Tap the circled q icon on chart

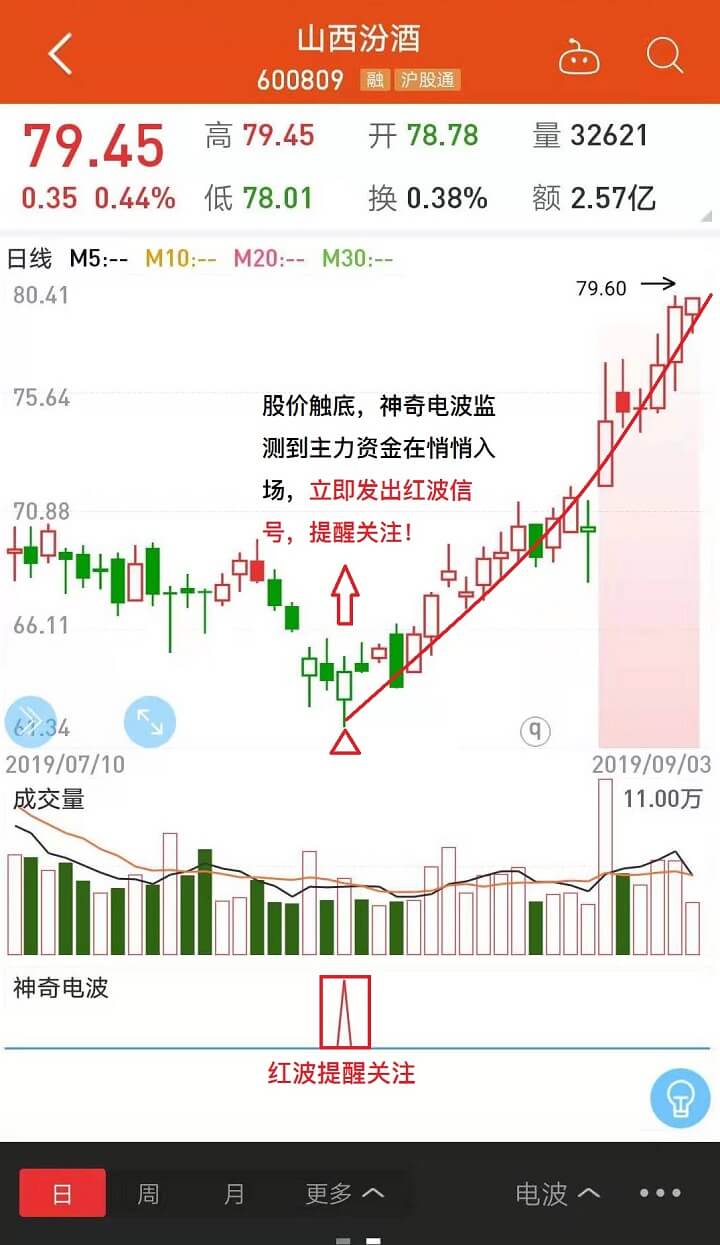point(535,731)
